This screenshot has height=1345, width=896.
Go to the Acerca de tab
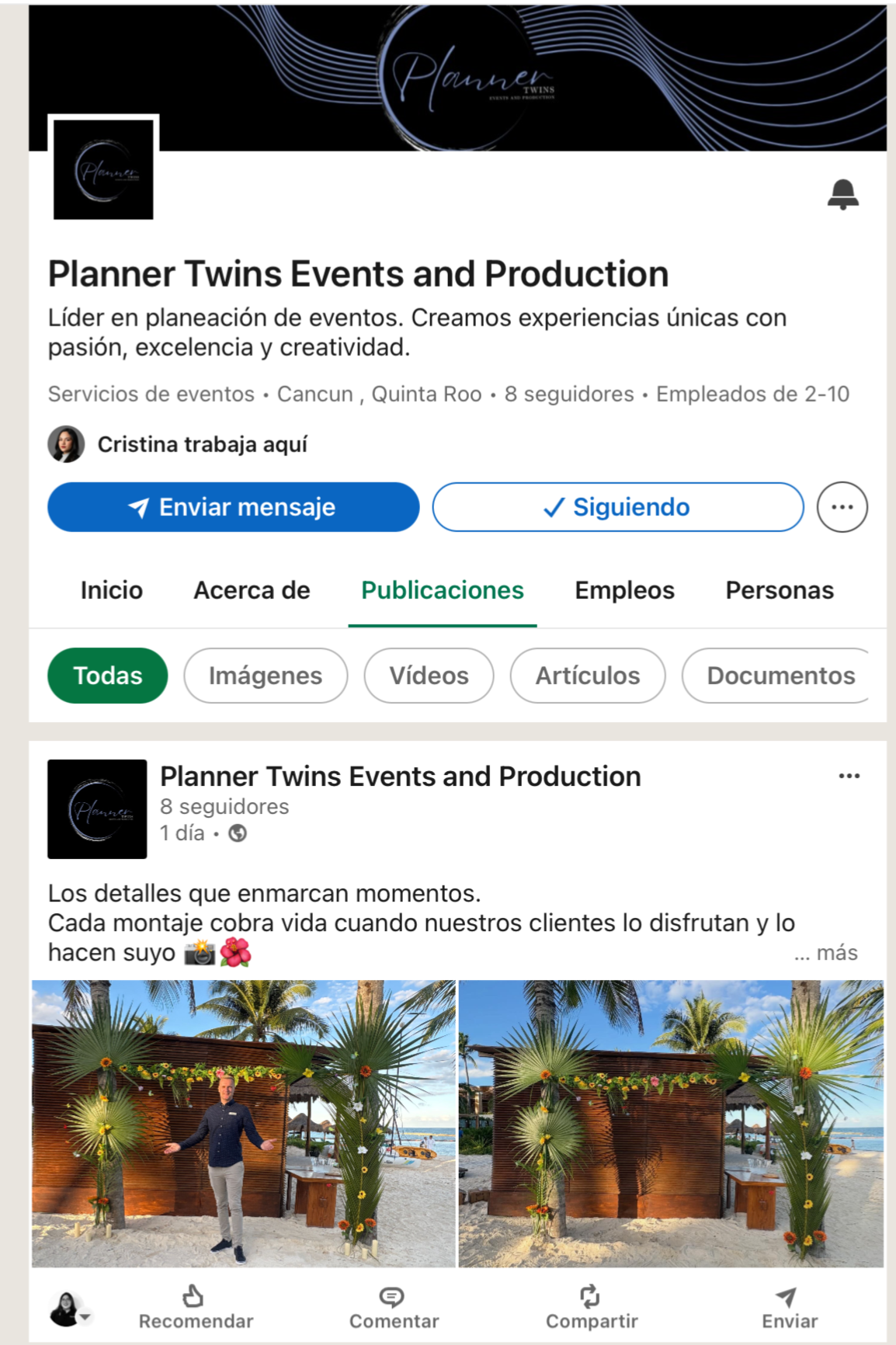[252, 590]
